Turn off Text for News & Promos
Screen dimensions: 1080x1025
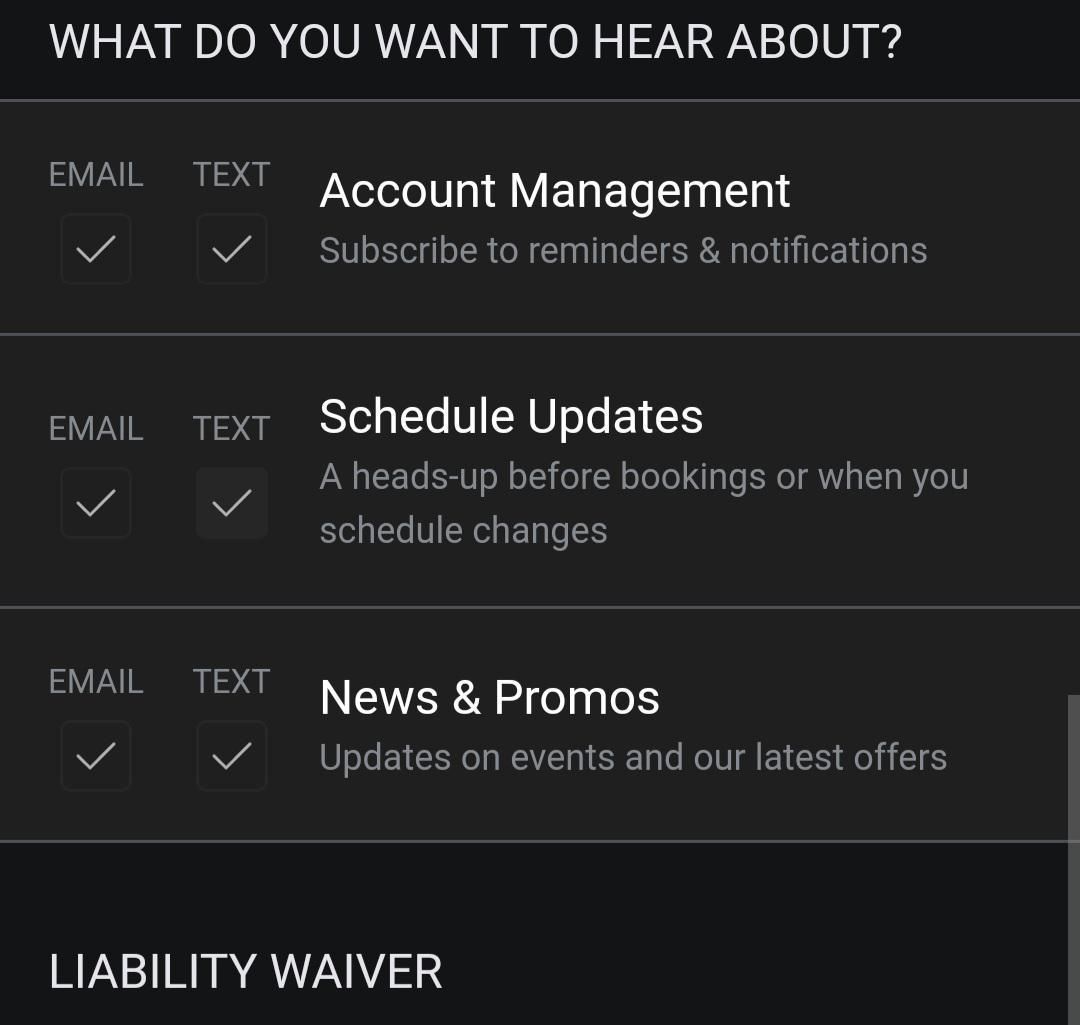click(x=232, y=756)
